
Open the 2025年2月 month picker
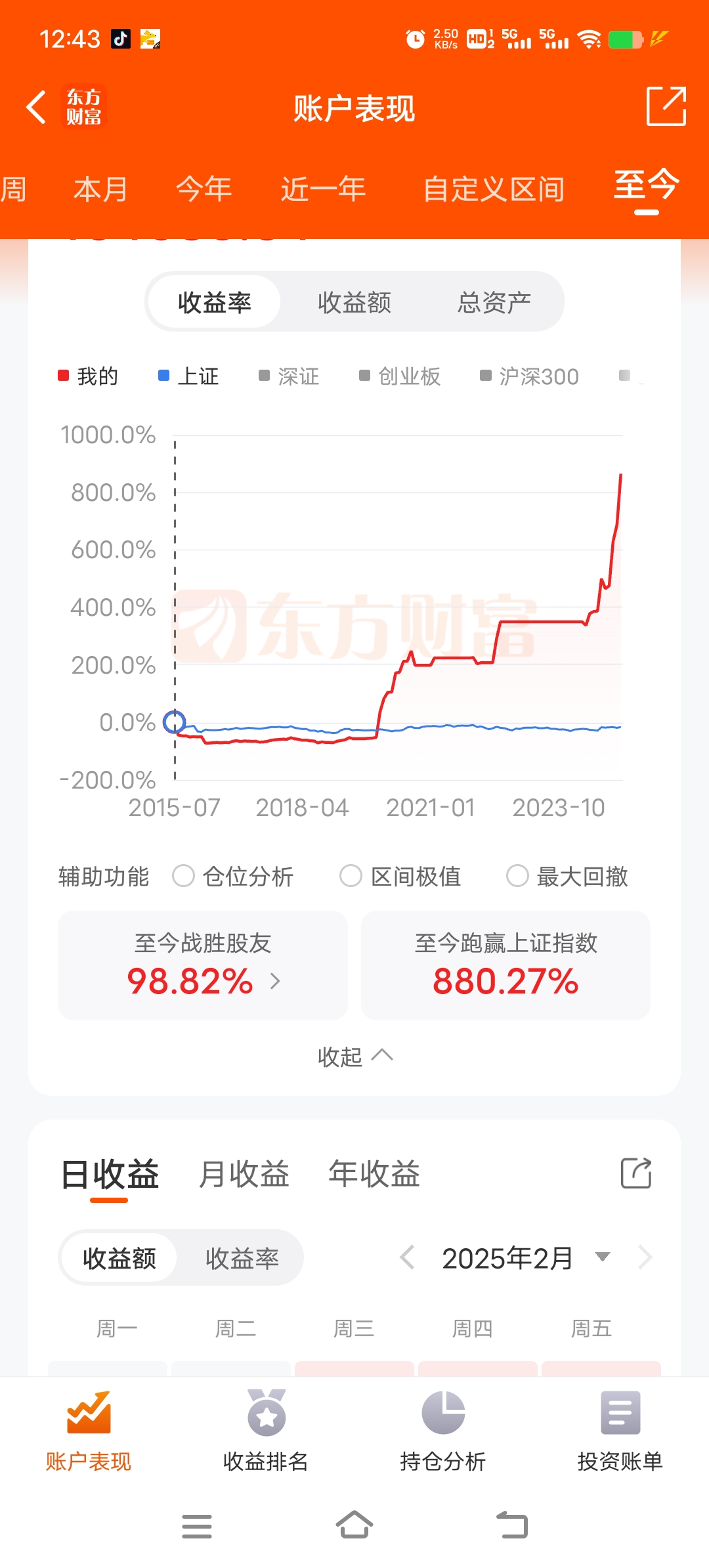[525, 1258]
